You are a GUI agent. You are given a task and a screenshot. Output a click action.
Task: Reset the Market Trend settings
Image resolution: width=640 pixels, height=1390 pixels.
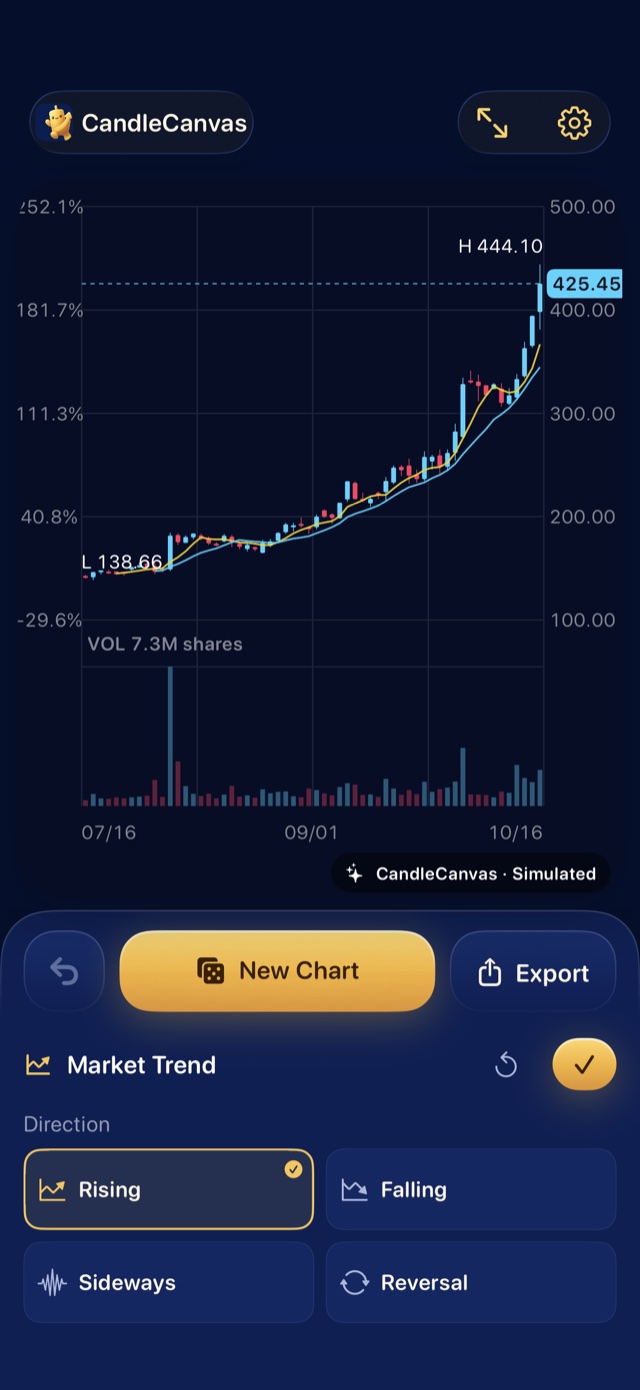pyautogui.click(x=506, y=1065)
